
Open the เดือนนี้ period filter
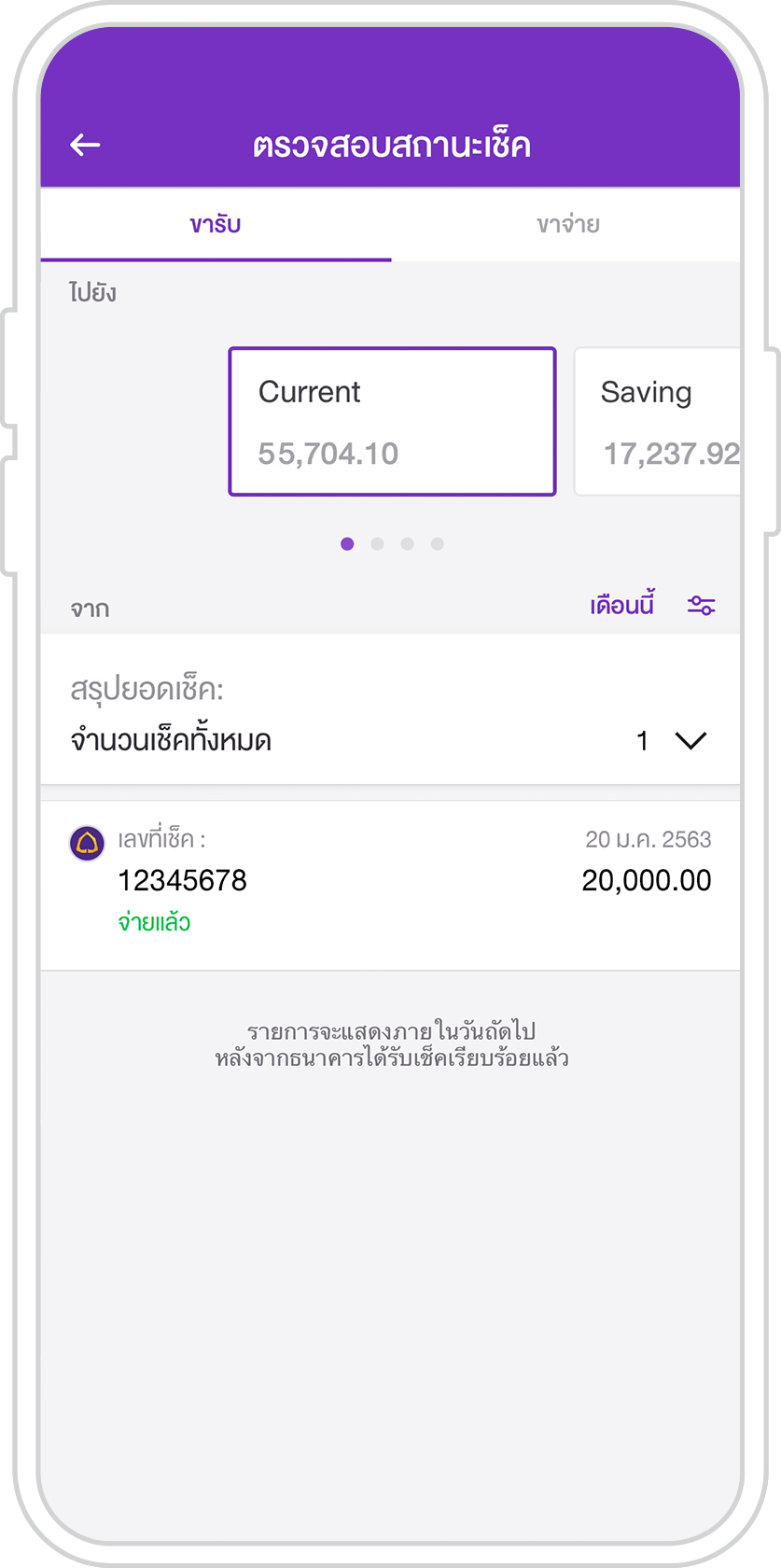(621, 606)
